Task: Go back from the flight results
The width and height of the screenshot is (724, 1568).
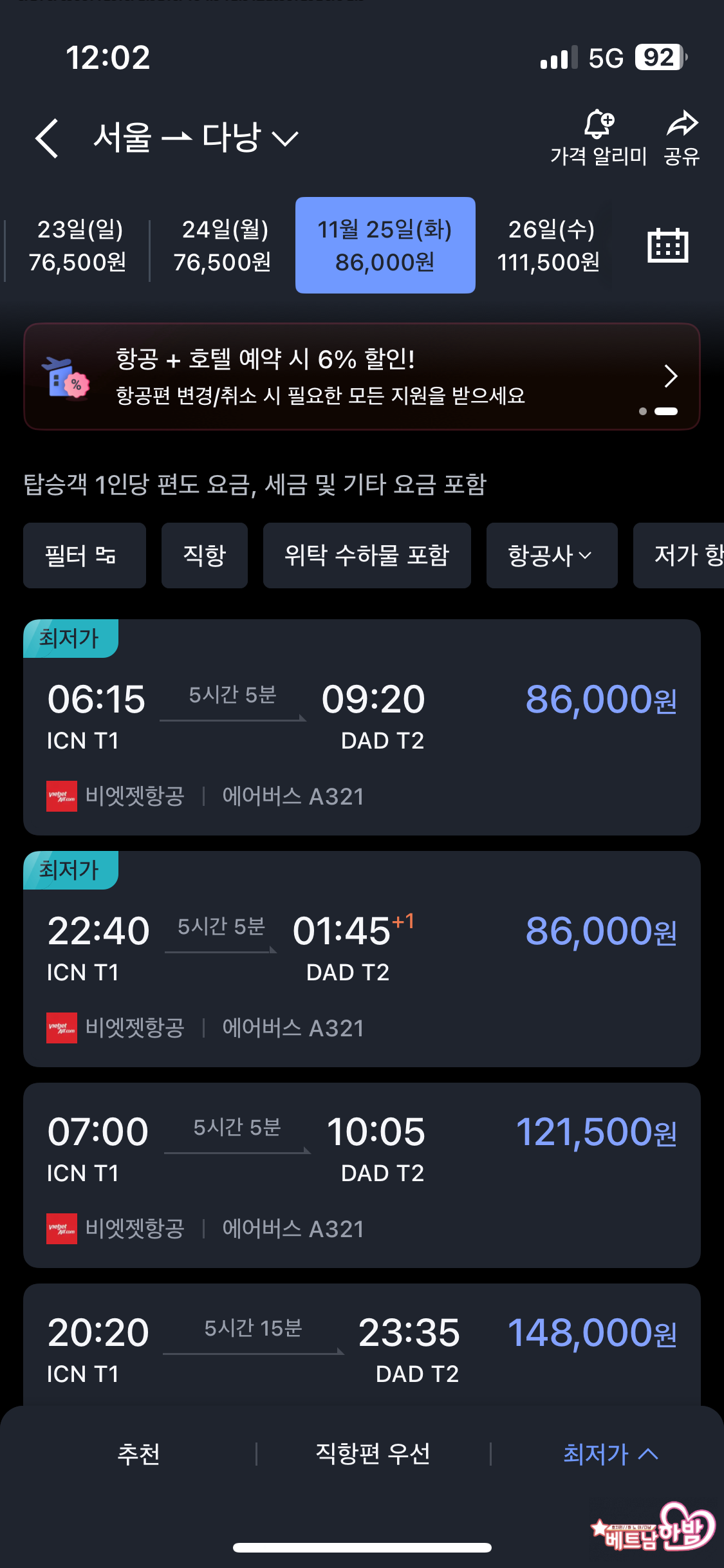Action: point(48,138)
